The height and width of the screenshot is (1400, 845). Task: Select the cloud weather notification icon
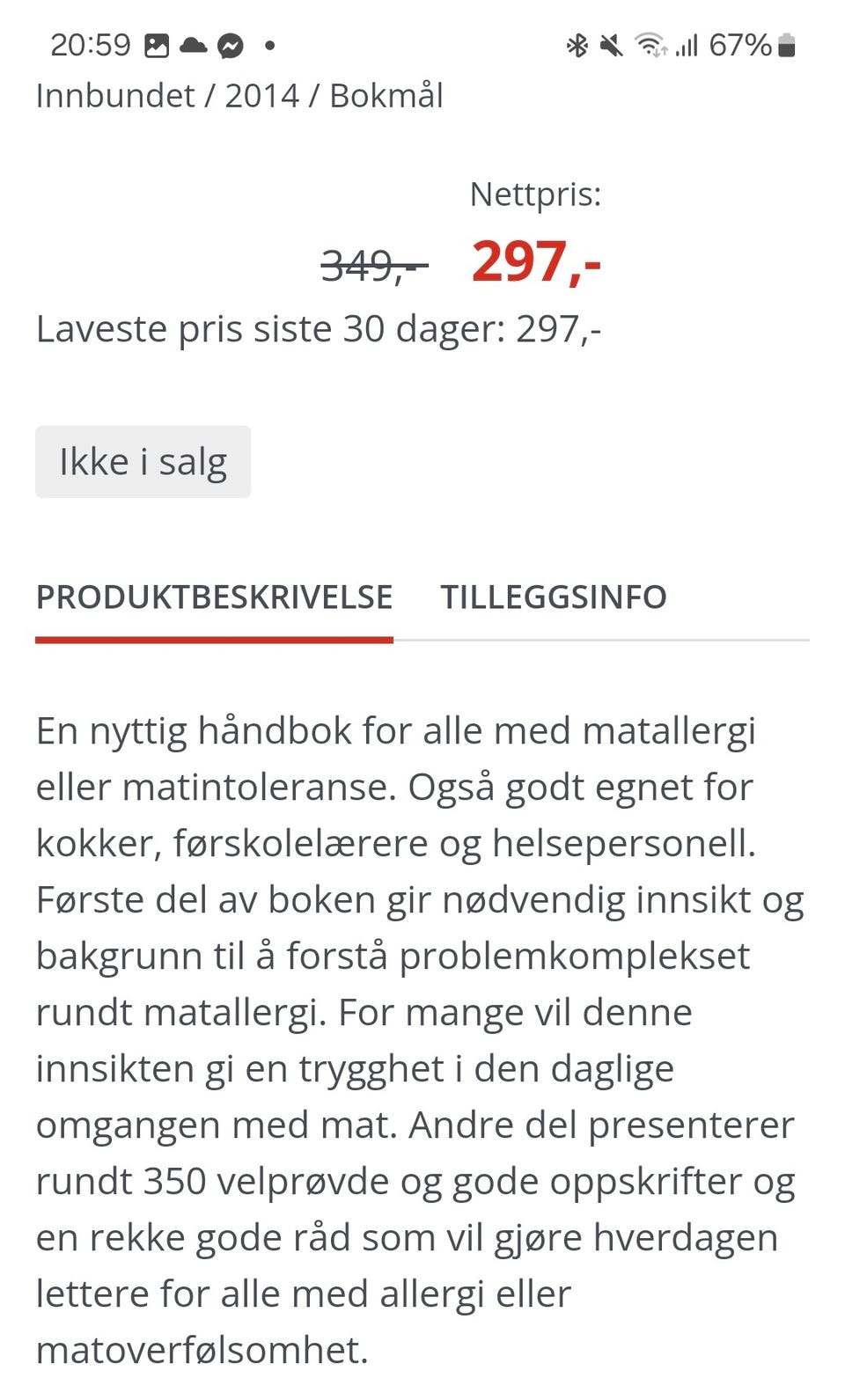(x=195, y=45)
